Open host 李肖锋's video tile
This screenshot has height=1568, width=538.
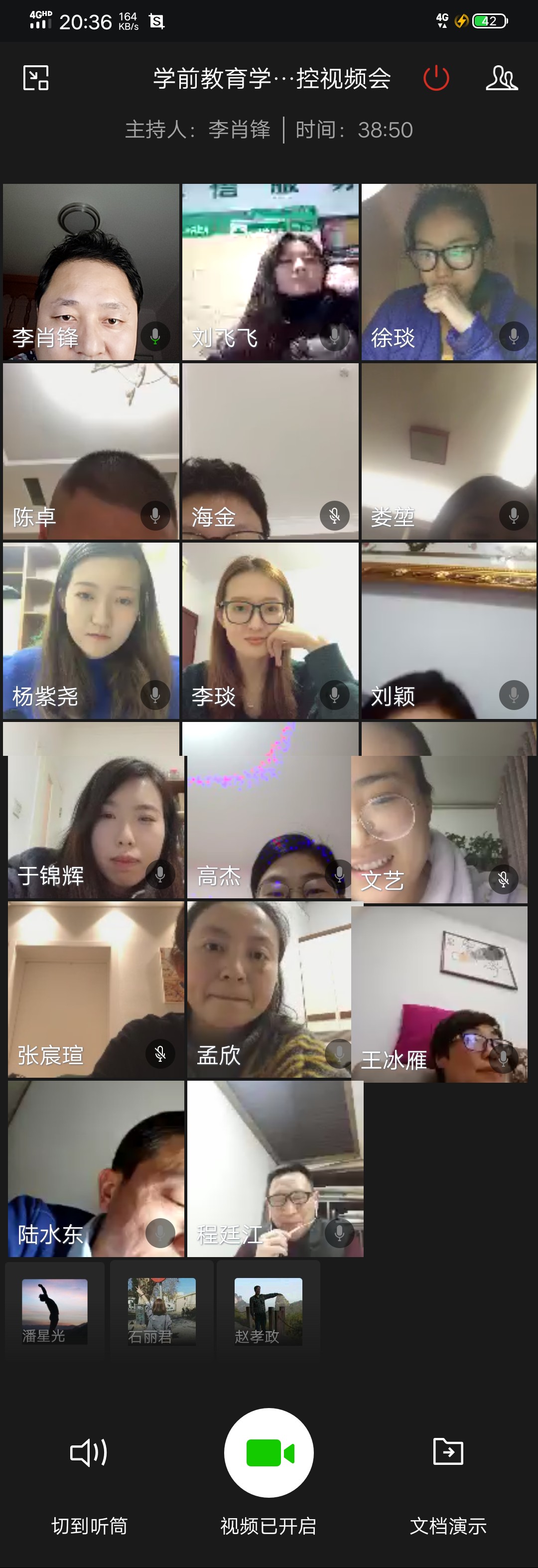click(91, 272)
